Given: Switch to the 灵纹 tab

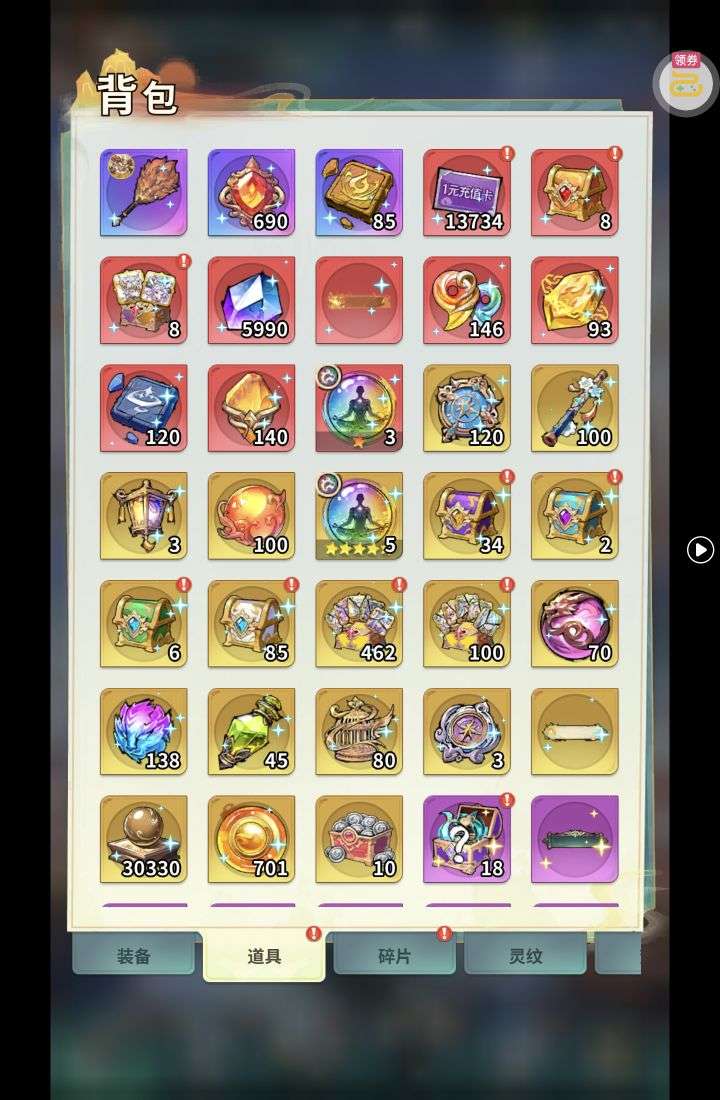Looking at the screenshot, I should click(525, 955).
